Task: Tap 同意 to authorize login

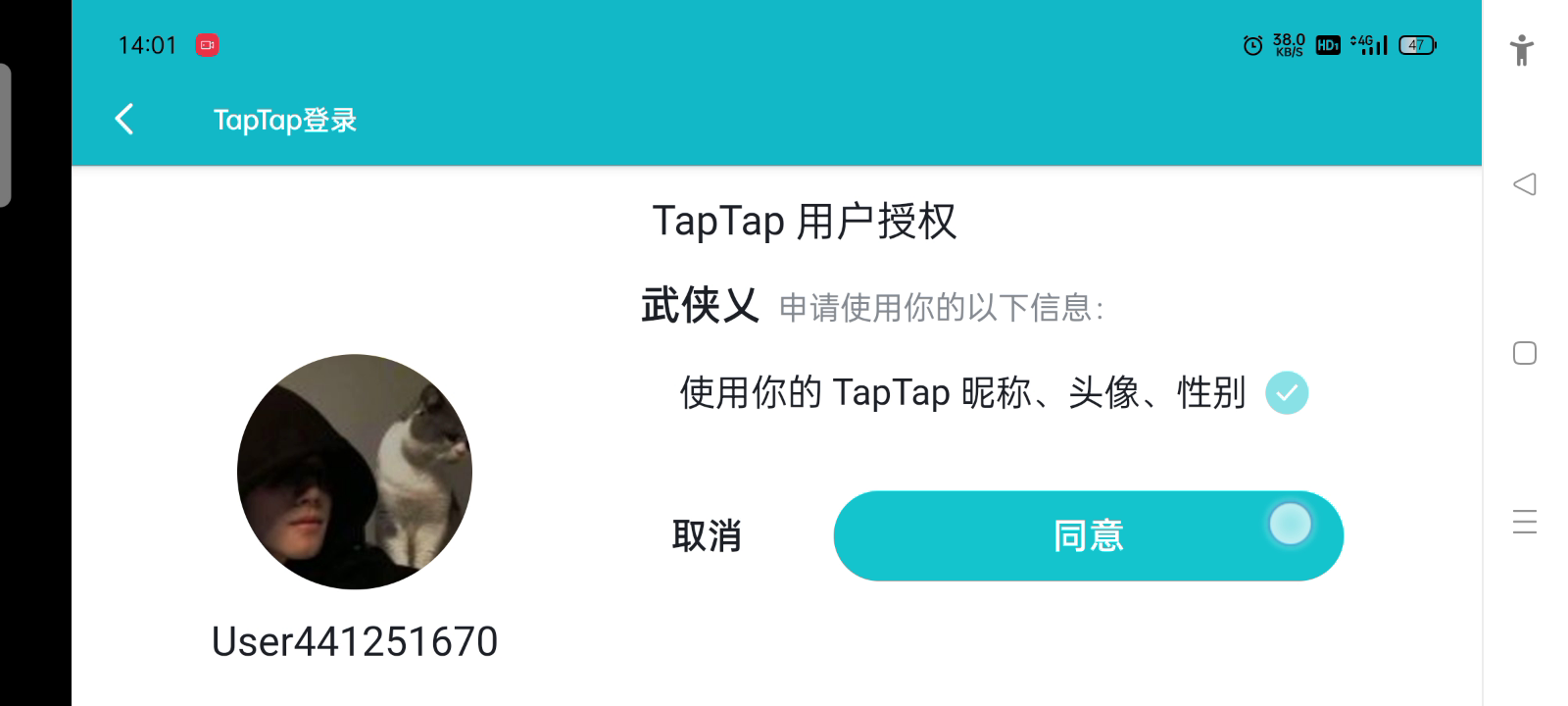Action: tap(1088, 535)
